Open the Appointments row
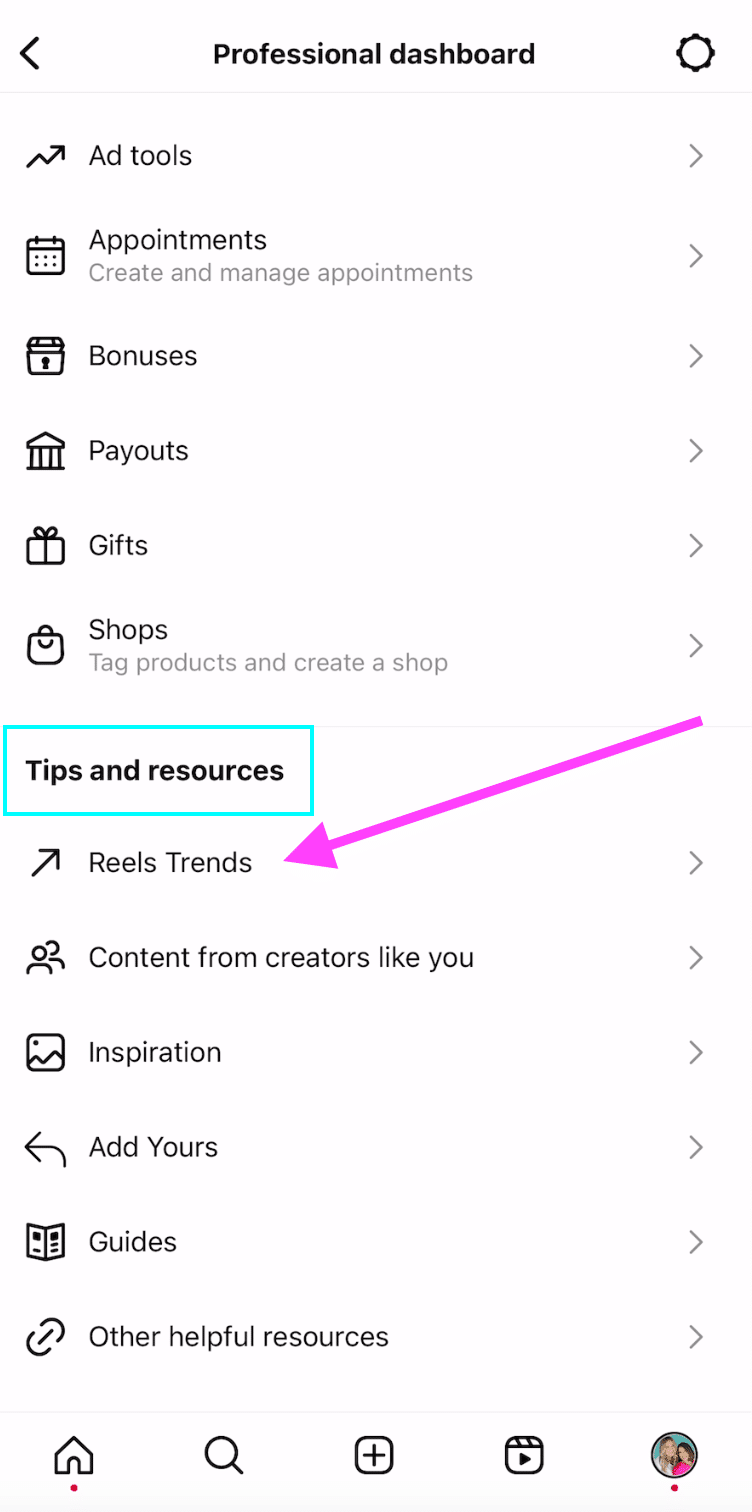752x1512 pixels. [376, 256]
